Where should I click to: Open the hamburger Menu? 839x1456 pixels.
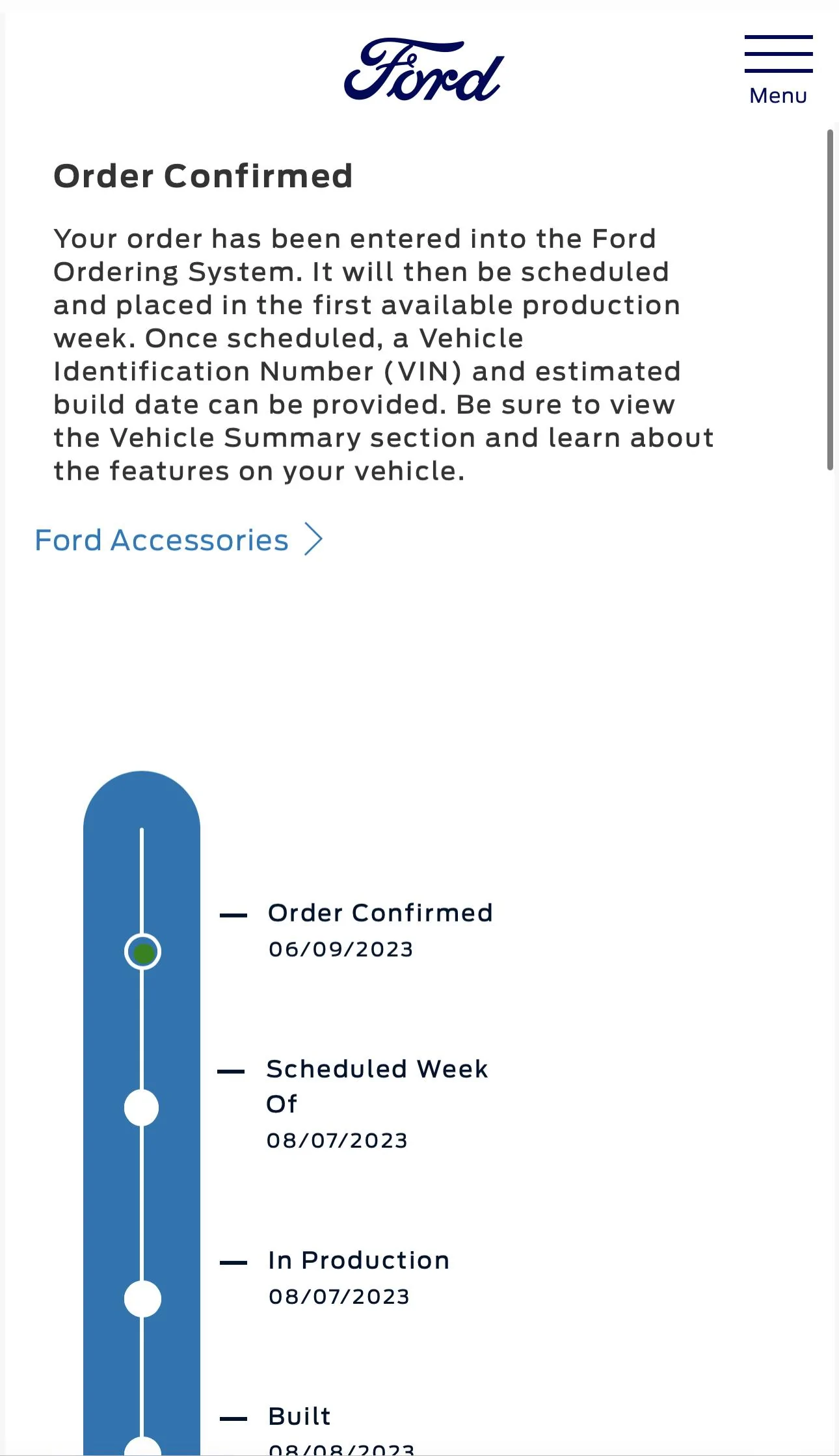coord(779,70)
